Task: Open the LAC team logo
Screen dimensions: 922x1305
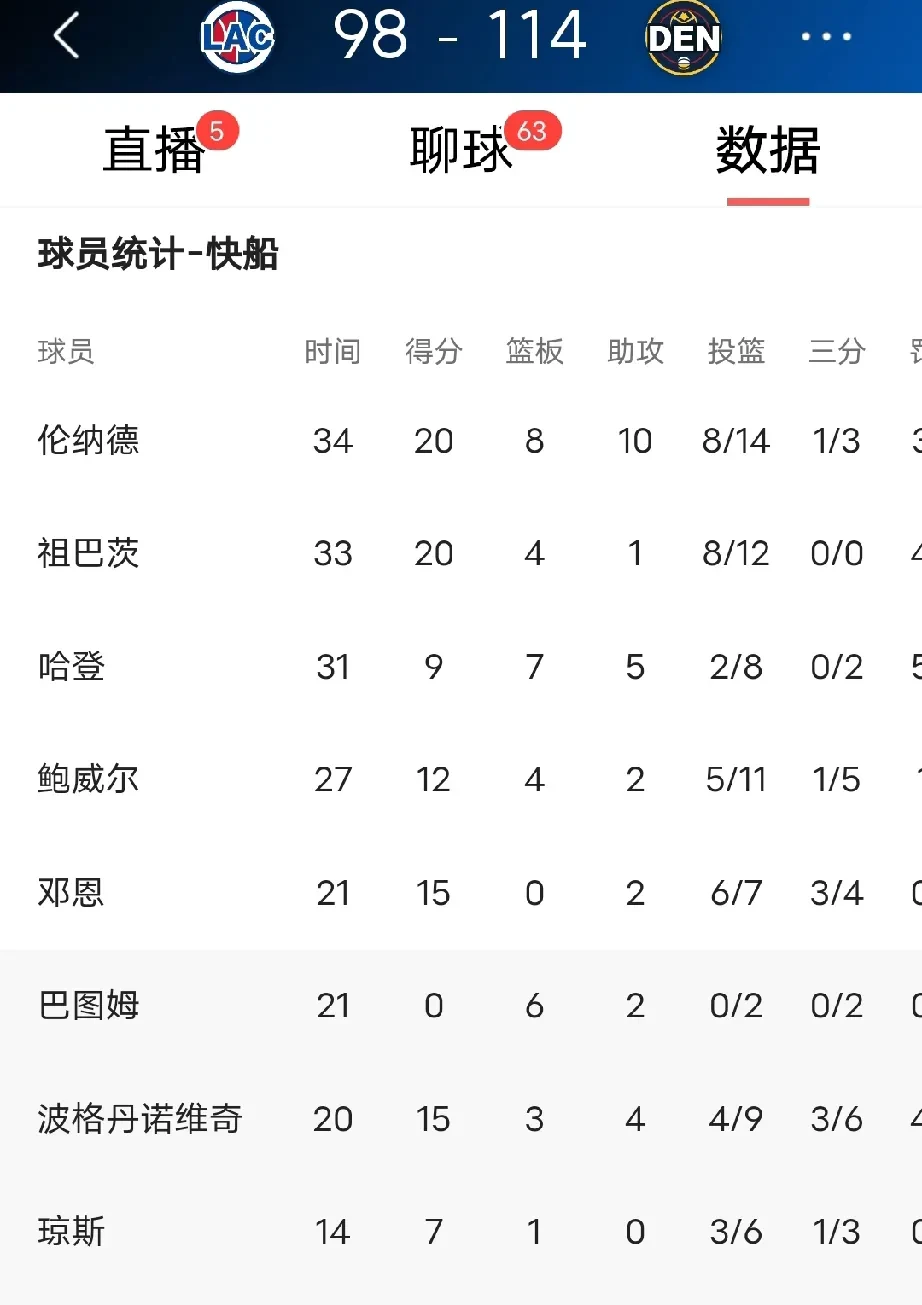Action: point(237,37)
